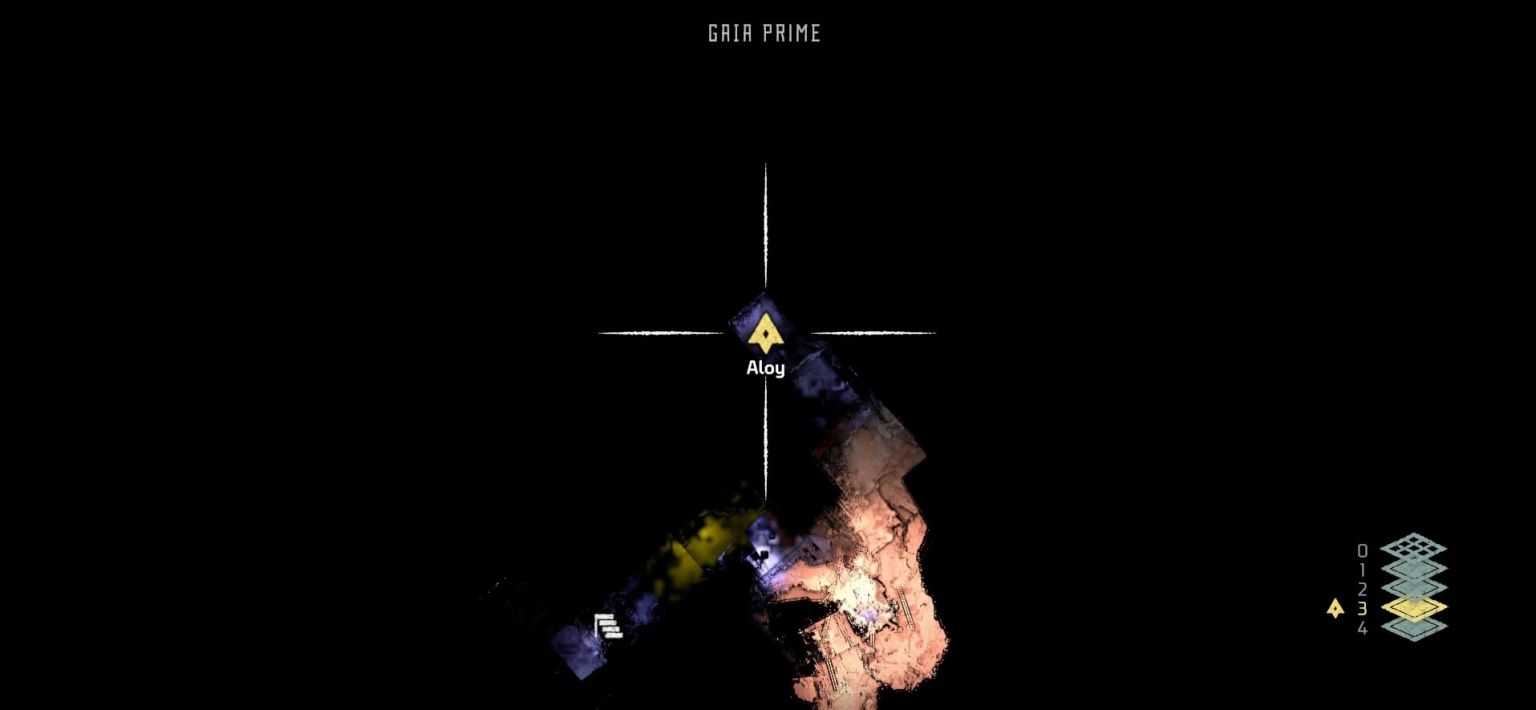1536x710 pixels.
Task: Switch to floor level 0 layer
Action: 1413,548
